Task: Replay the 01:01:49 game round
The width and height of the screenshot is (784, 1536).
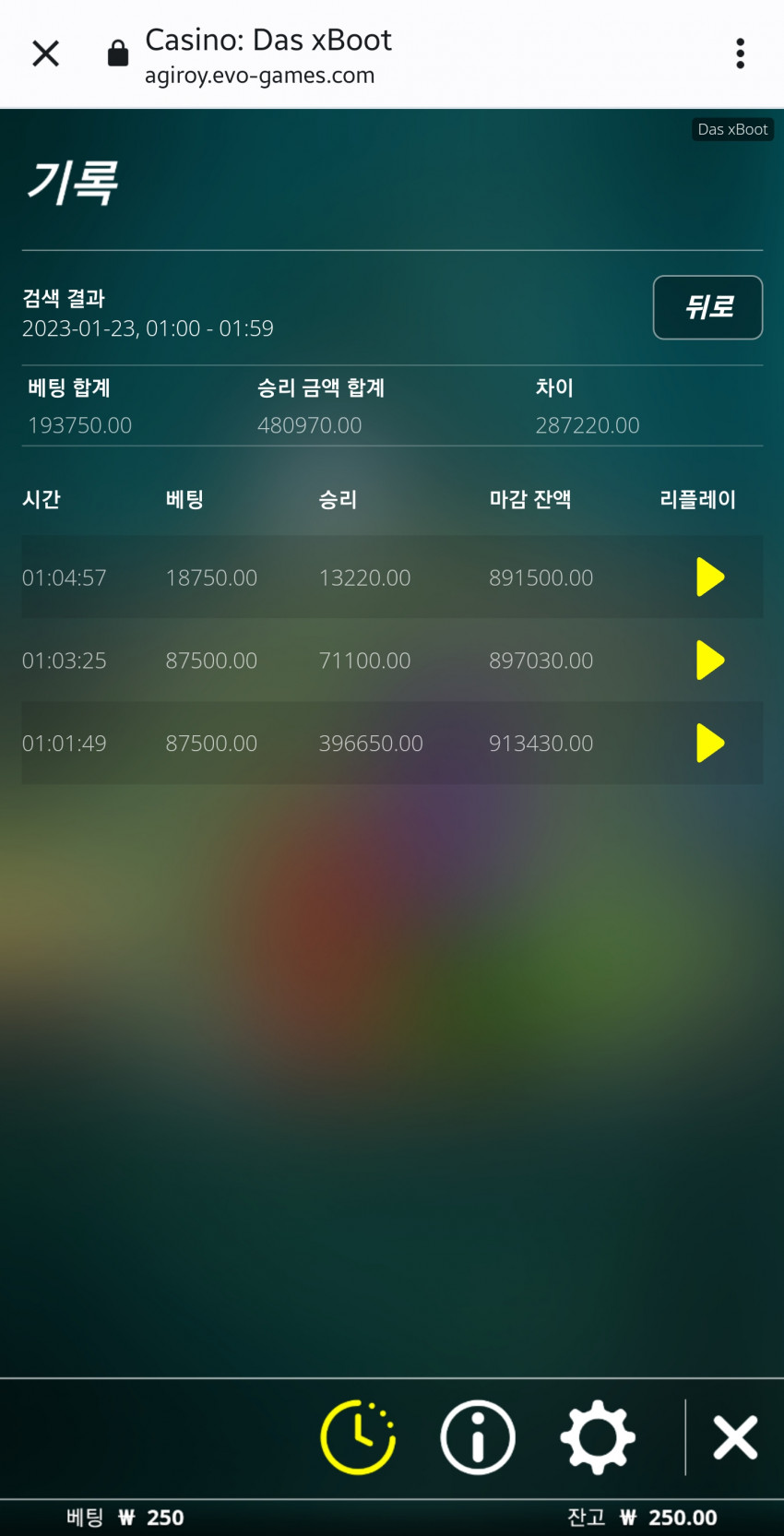Action: pyautogui.click(x=709, y=744)
